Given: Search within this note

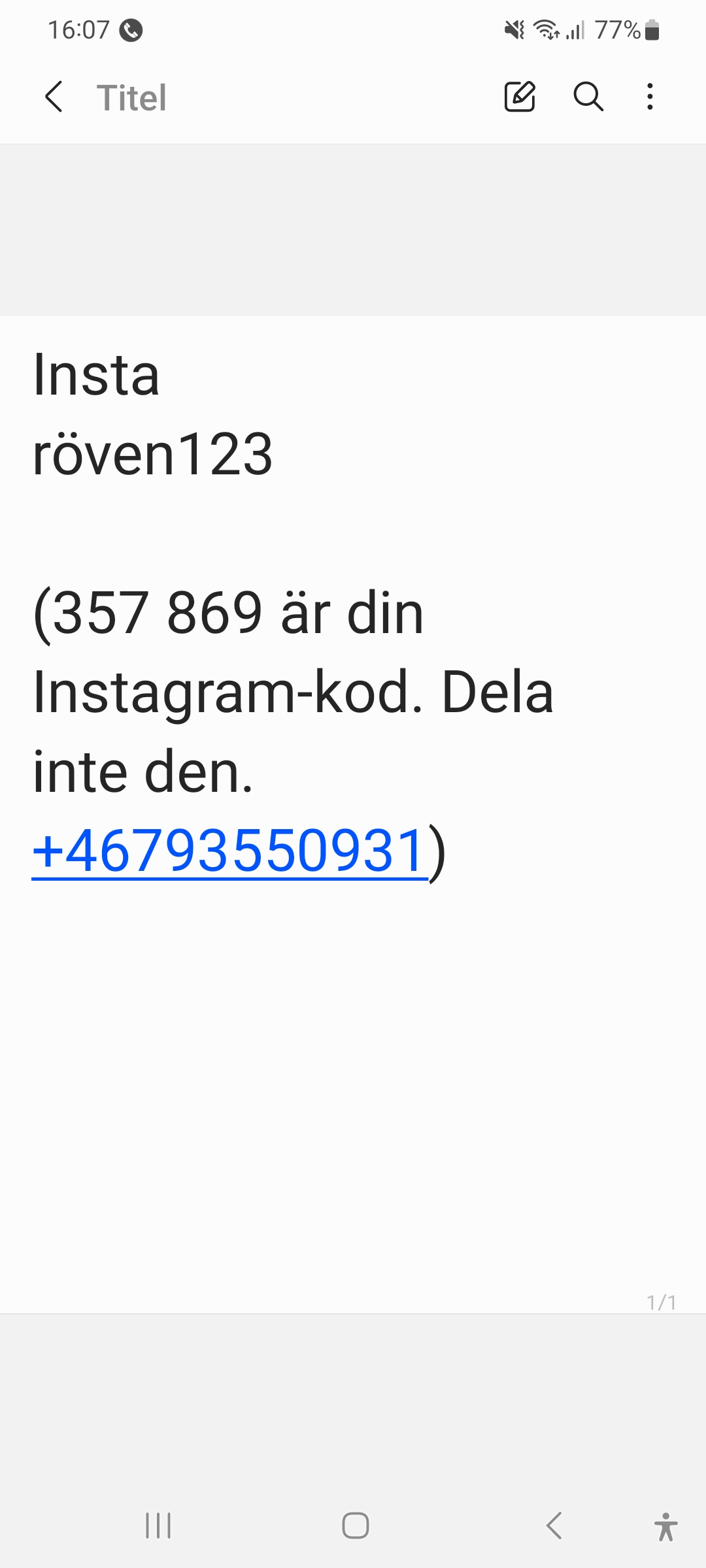Looking at the screenshot, I should [588, 97].
